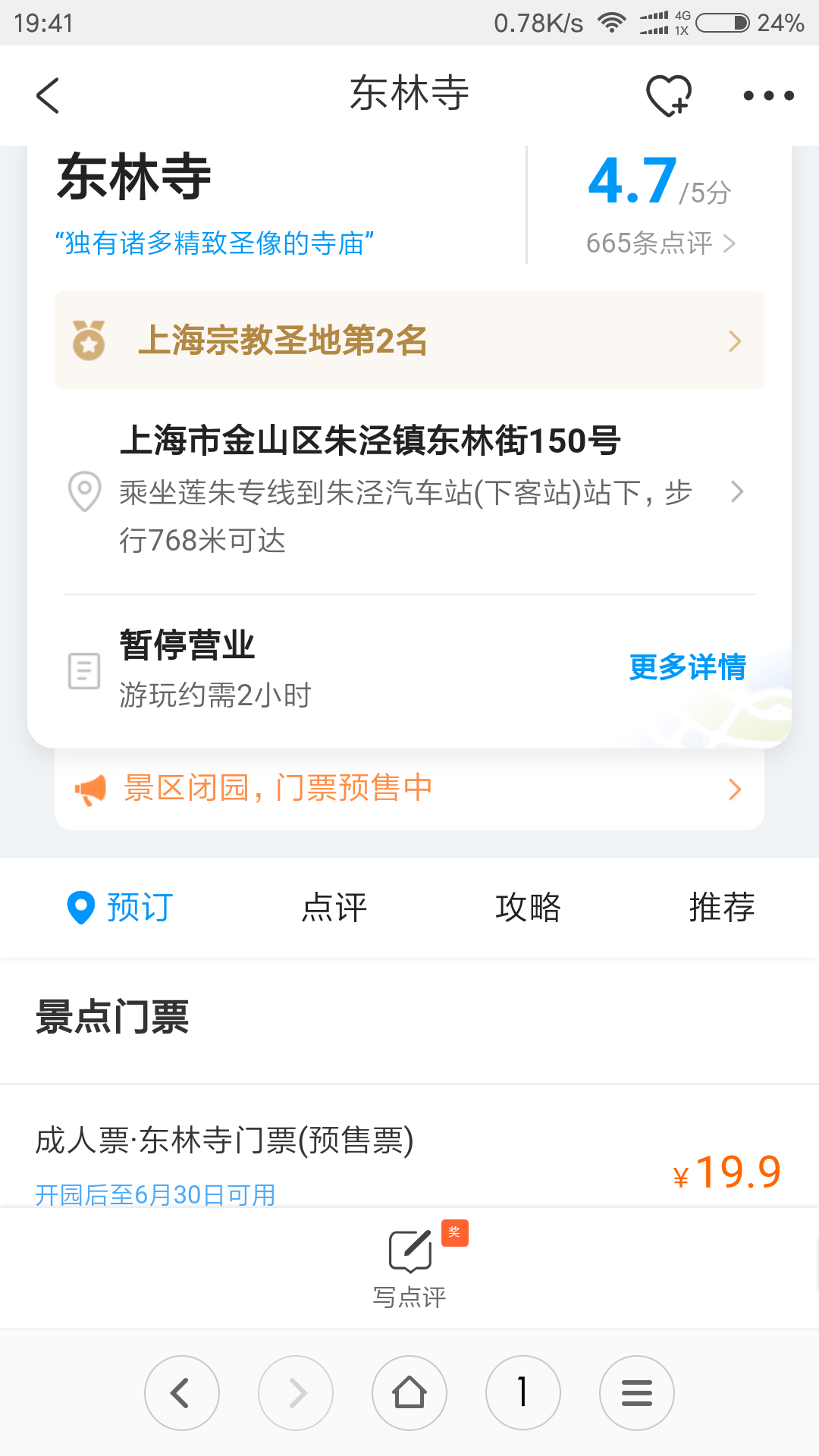Switch to the 点评 tab
This screenshot has height=1456, width=819.
pos(334,908)
